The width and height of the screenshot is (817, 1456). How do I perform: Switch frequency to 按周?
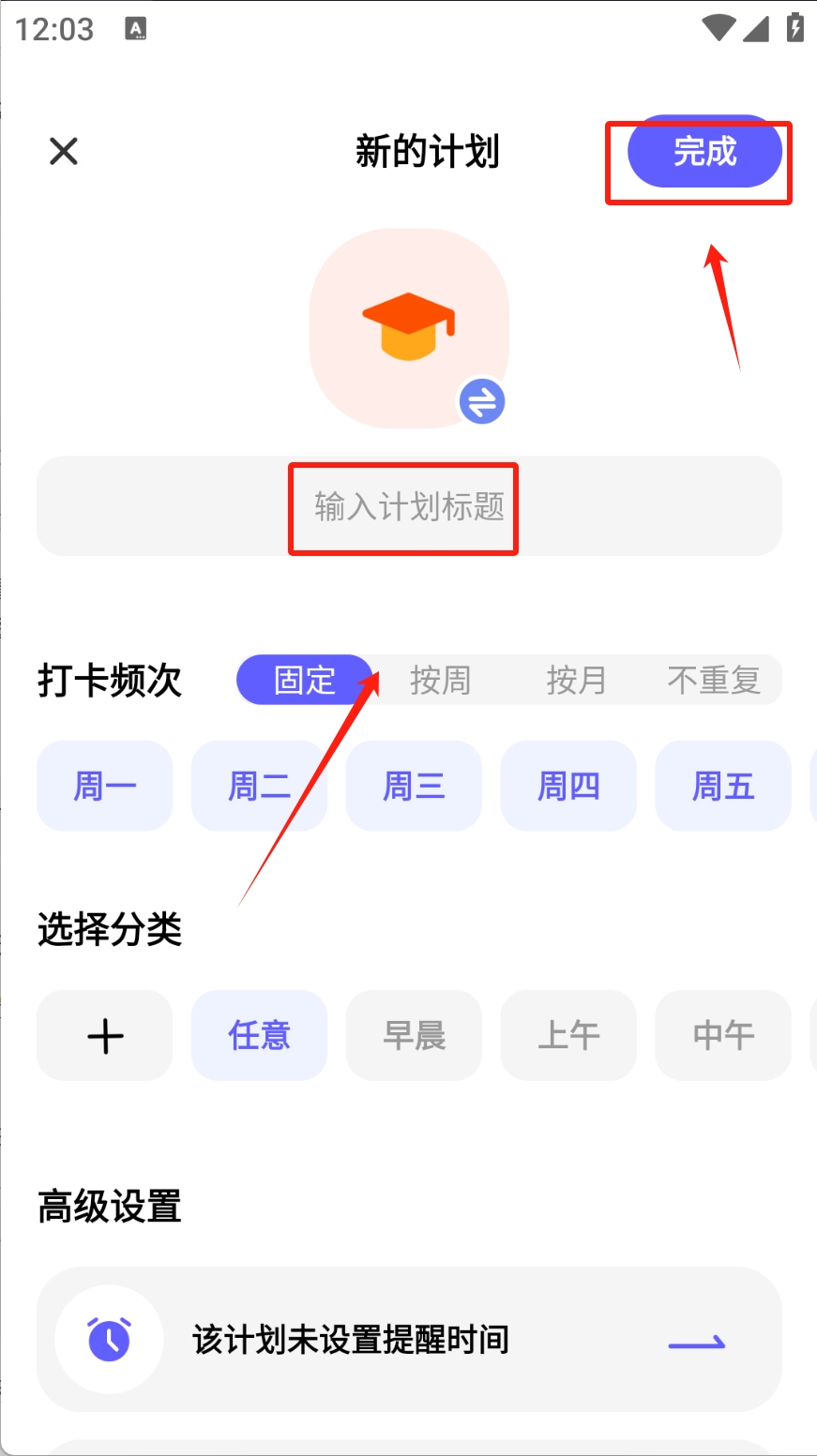tap(440, 680)
